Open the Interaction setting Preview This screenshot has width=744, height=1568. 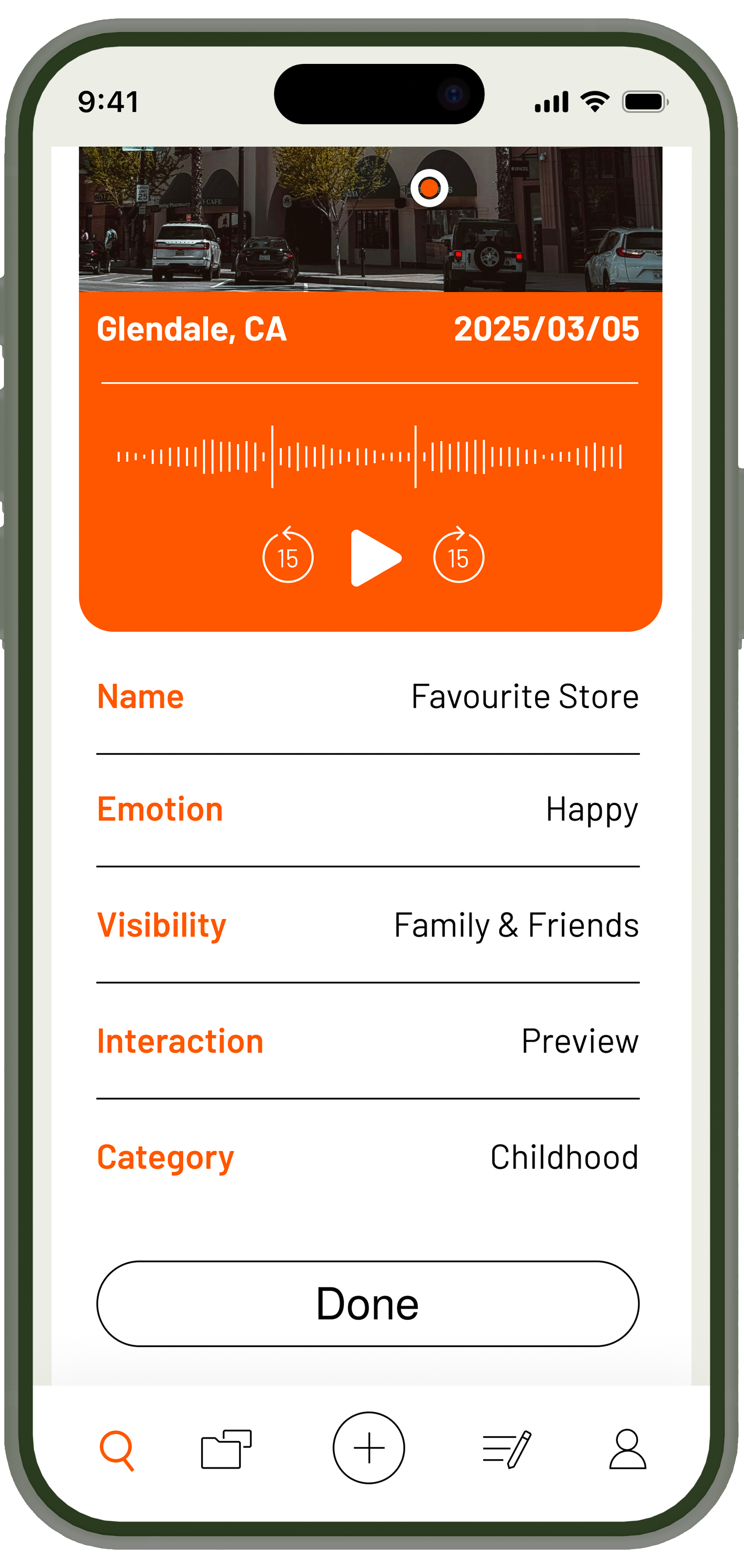[x=579, y=1041]
